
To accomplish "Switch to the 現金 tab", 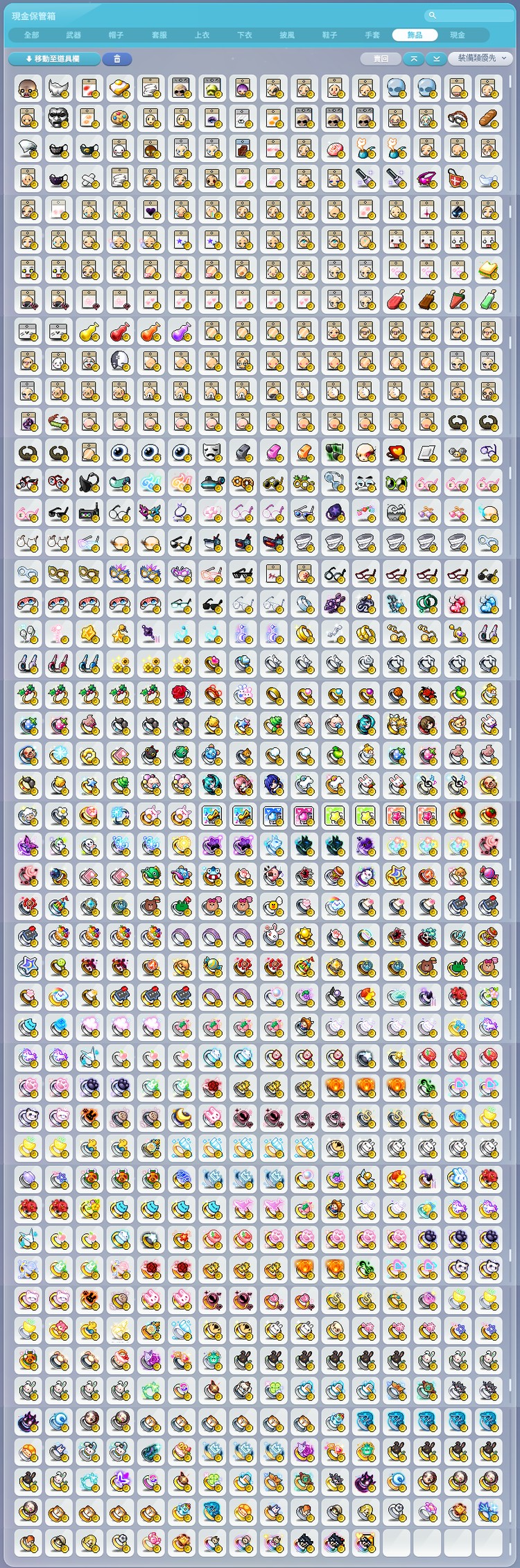I will click(458, 35).
